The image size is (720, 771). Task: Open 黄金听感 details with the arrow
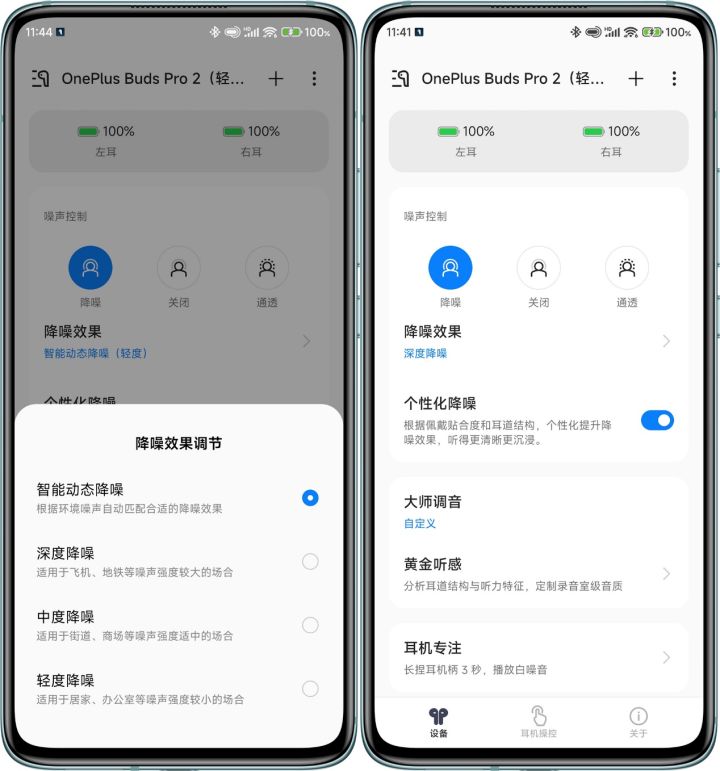click(x=666, y=573)
